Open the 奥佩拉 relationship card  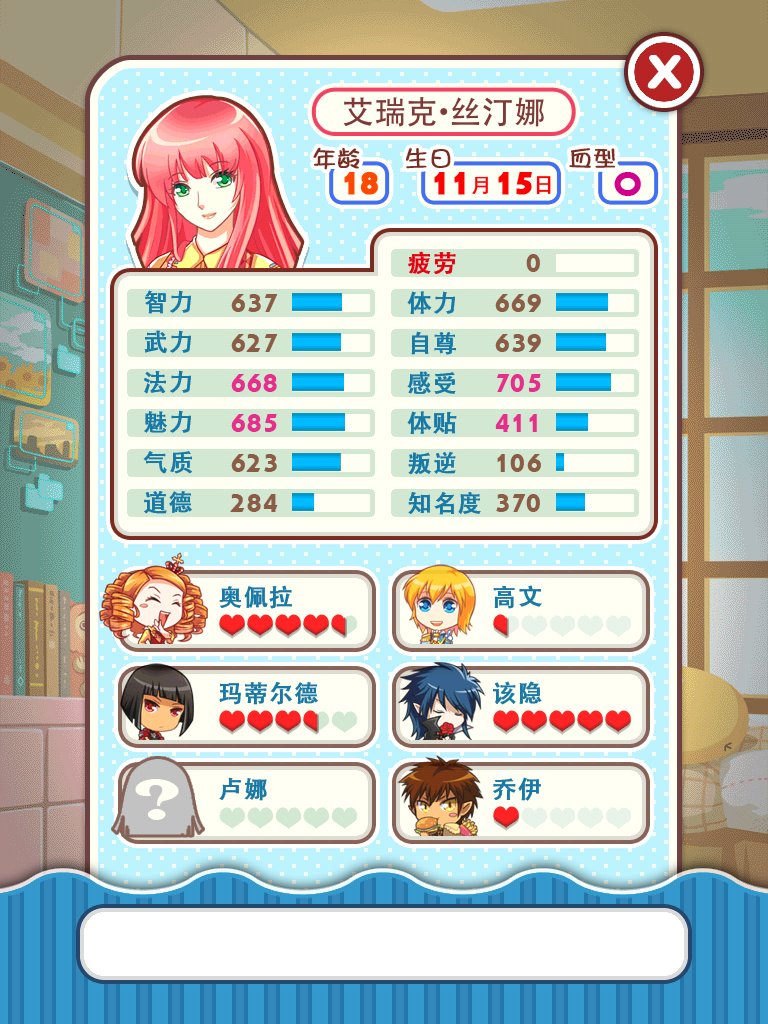(245, 611)
